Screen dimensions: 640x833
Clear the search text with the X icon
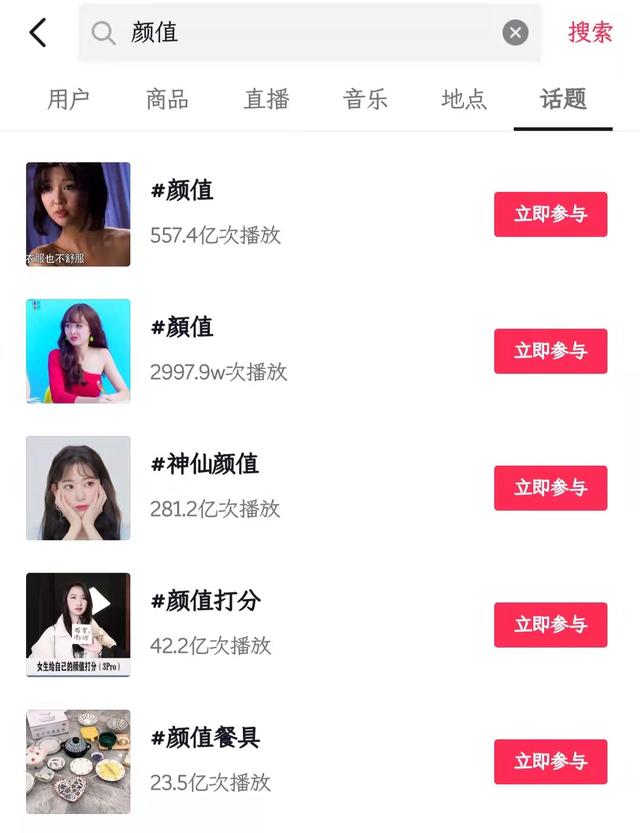point(514,33)
